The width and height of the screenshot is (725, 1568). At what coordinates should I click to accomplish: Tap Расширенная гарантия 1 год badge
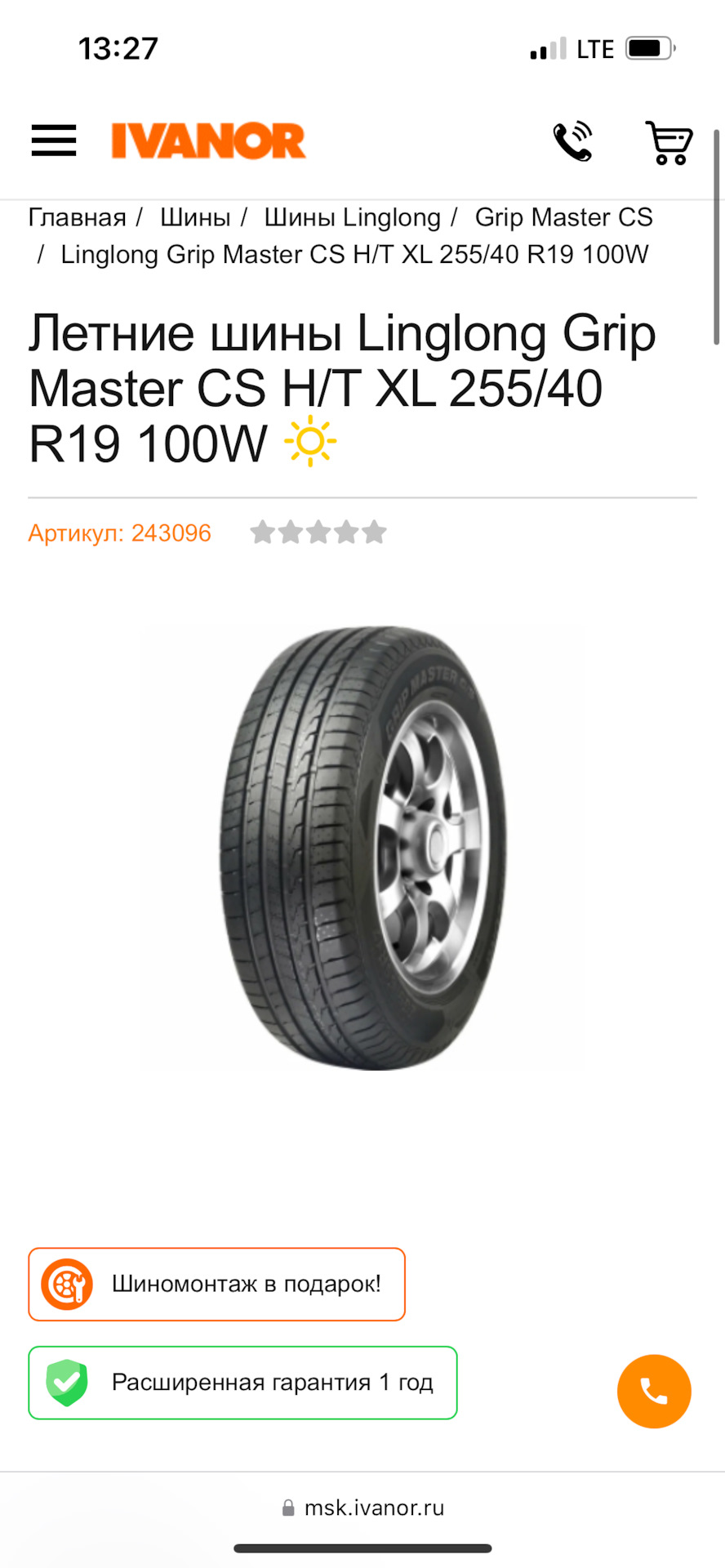pos(242,1383)
